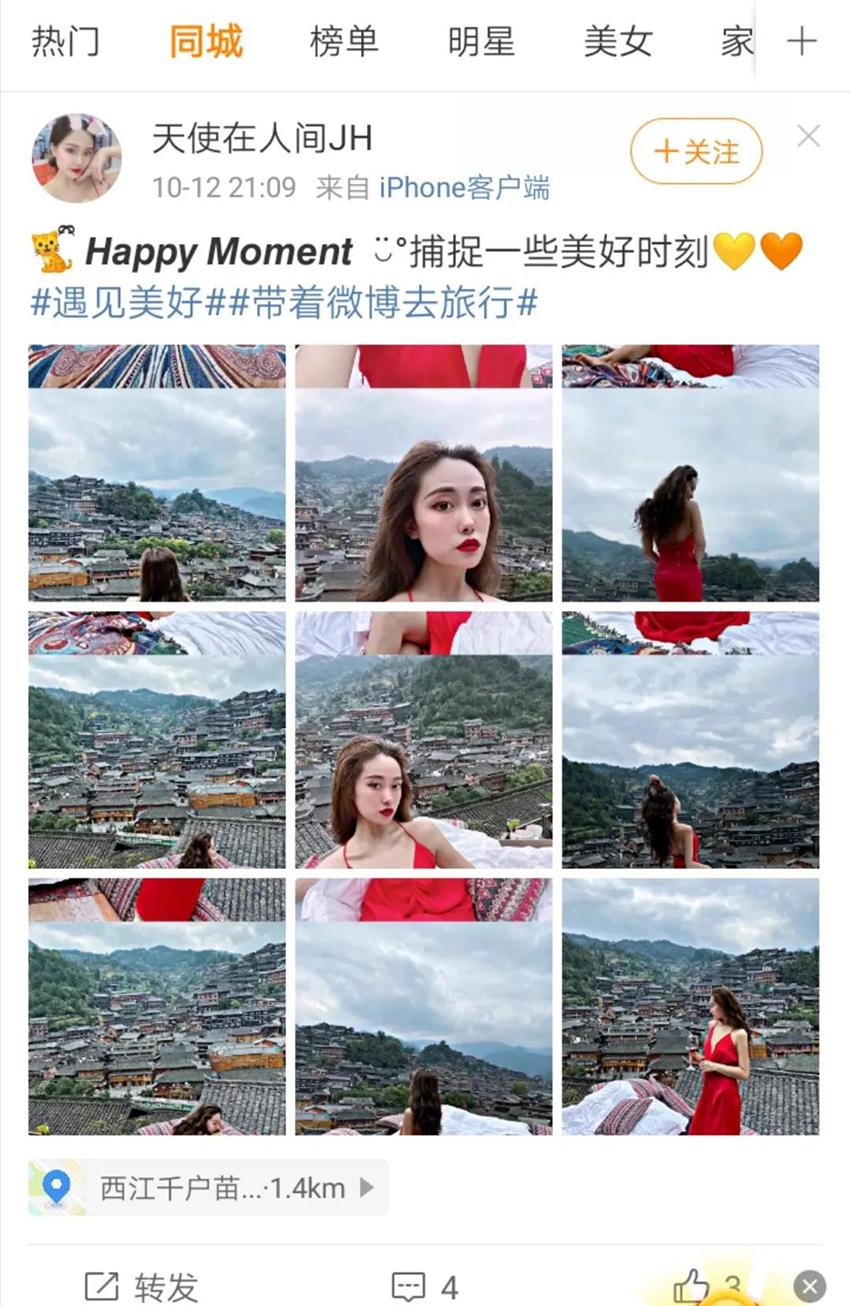This screenshot has height=1306, width=850.
Task: Select the 榜单 tab
Action: [343, 42]
